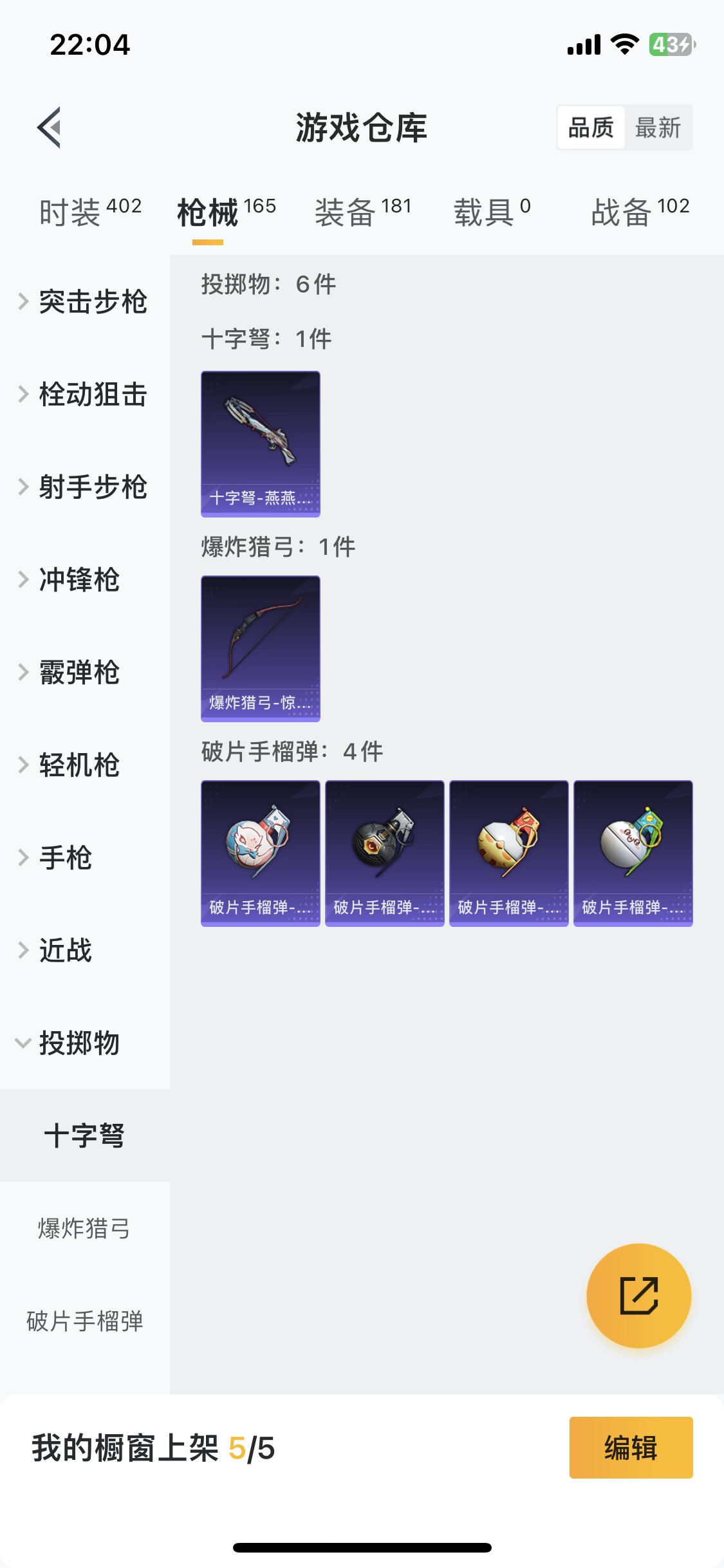The image size is (724, 1568).
Task: Switch to the 时装 tab
Action: (90, 212)
